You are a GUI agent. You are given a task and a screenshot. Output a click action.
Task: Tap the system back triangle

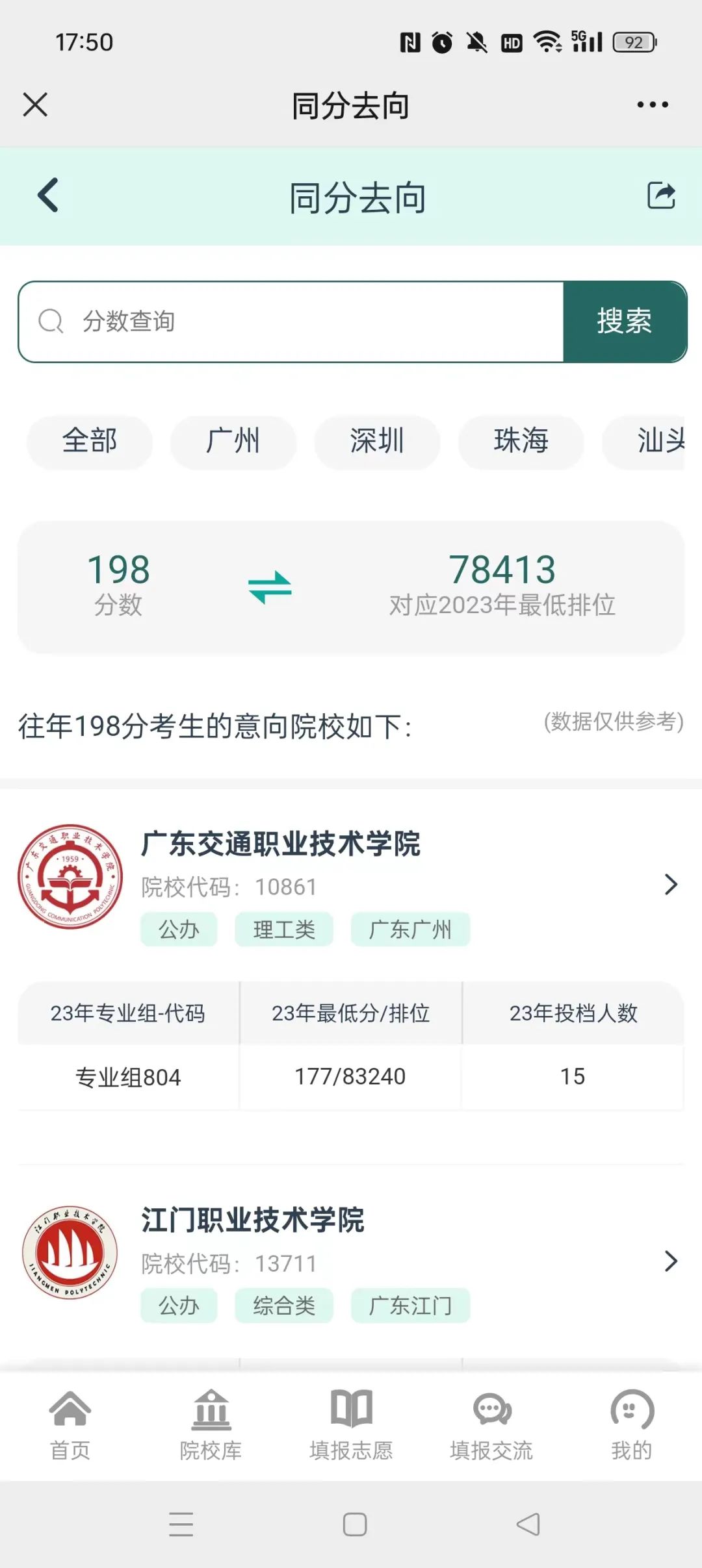pos(528,1524)
